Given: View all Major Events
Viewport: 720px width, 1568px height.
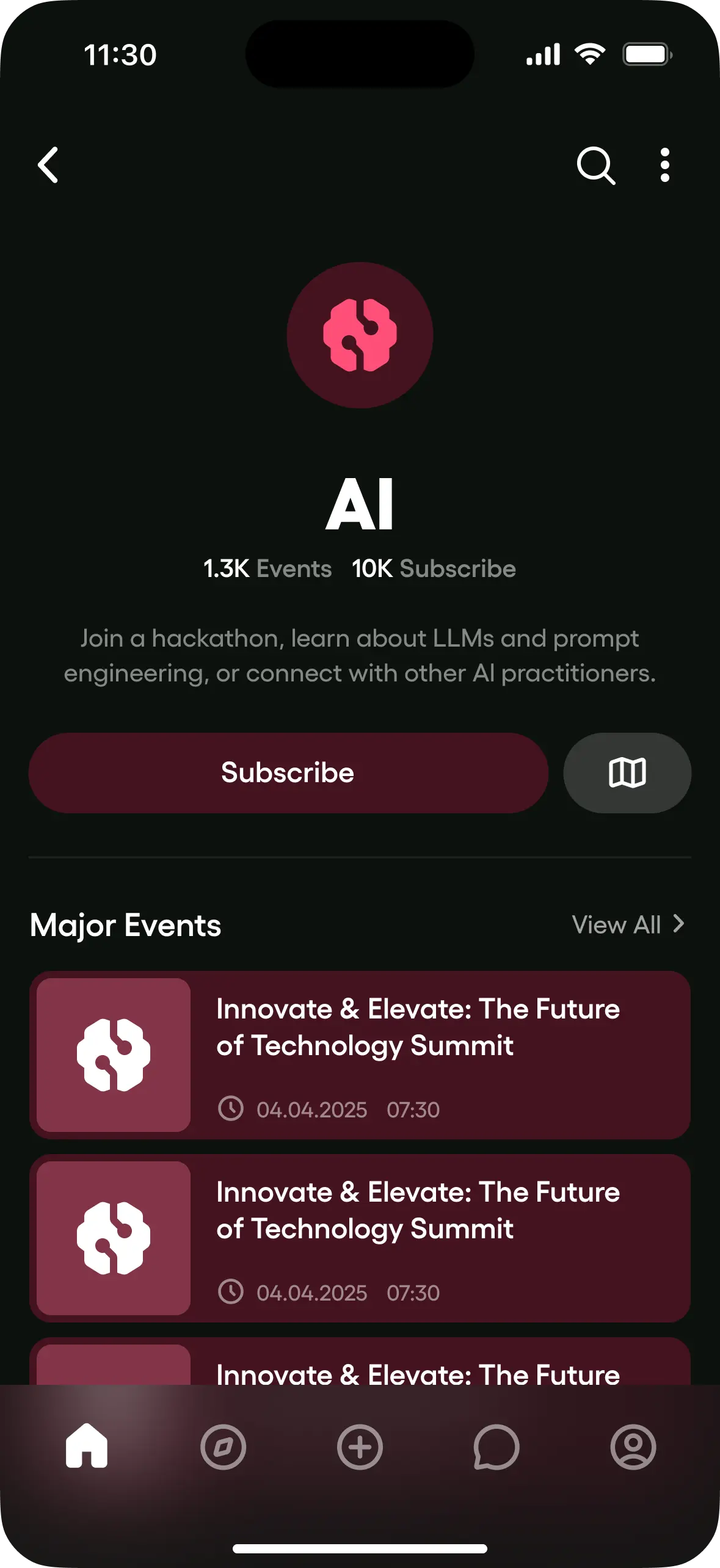Looking at the screenshot, I should [x=628, y=924].
